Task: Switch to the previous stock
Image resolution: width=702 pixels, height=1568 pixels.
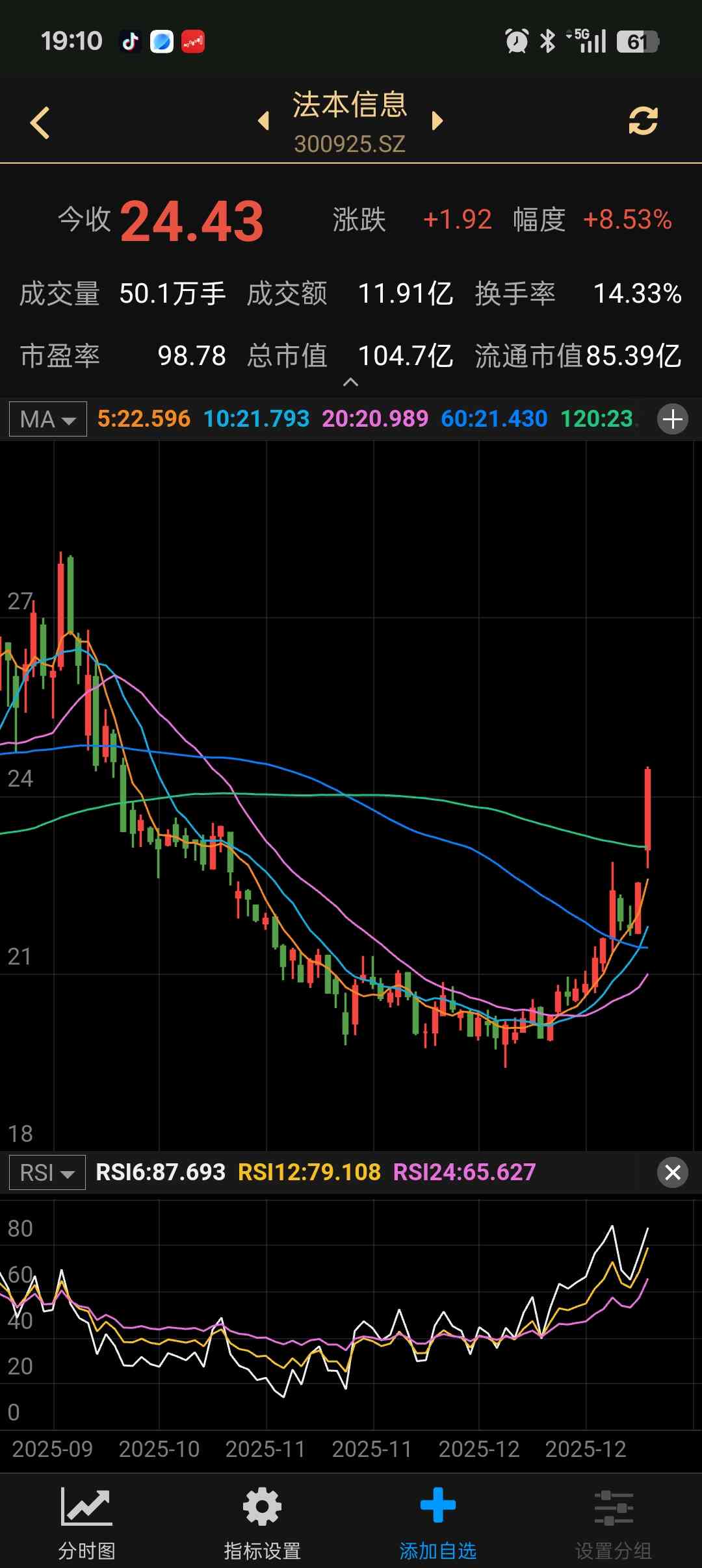Action: click(x=264, y=121)
